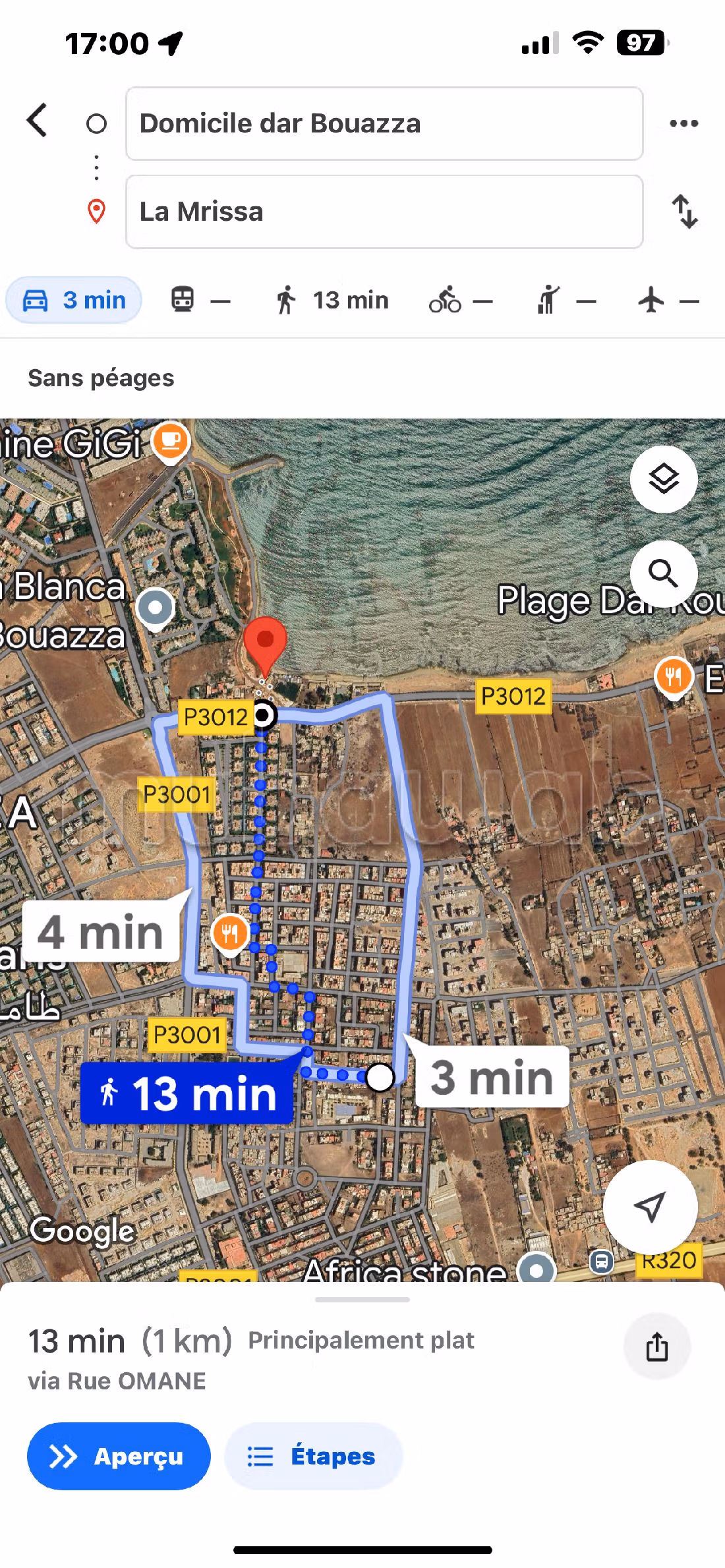
Task: Select public transit directions mode
Action: (198, 300)
